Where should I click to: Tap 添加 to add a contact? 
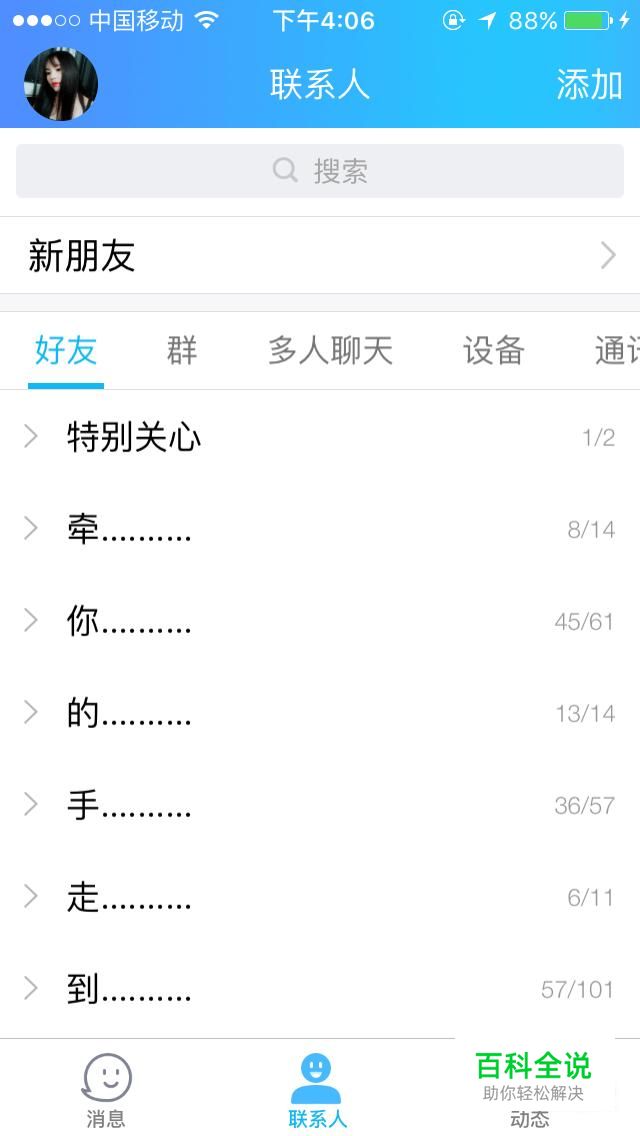[x=589, y=84]
